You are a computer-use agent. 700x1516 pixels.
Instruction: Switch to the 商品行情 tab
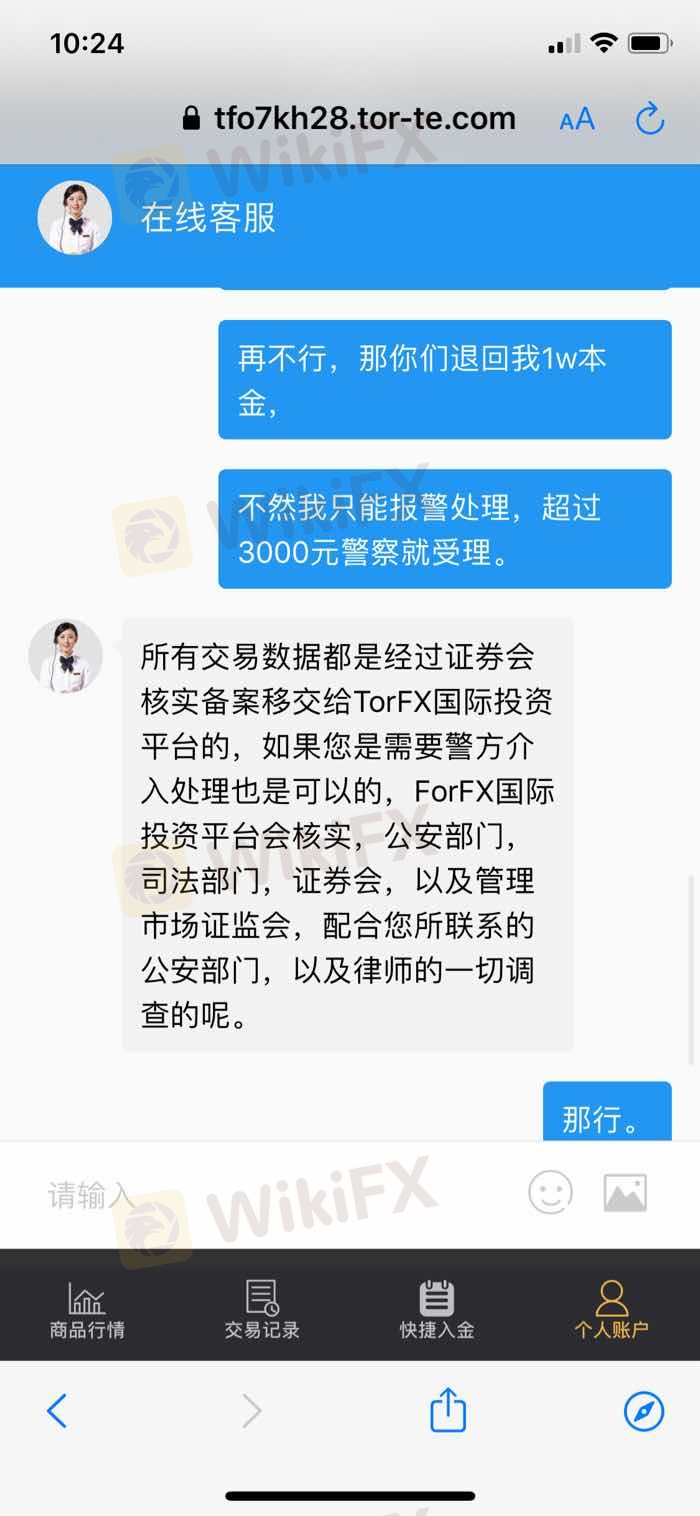pyautogui.click(x=87, y=1309)
